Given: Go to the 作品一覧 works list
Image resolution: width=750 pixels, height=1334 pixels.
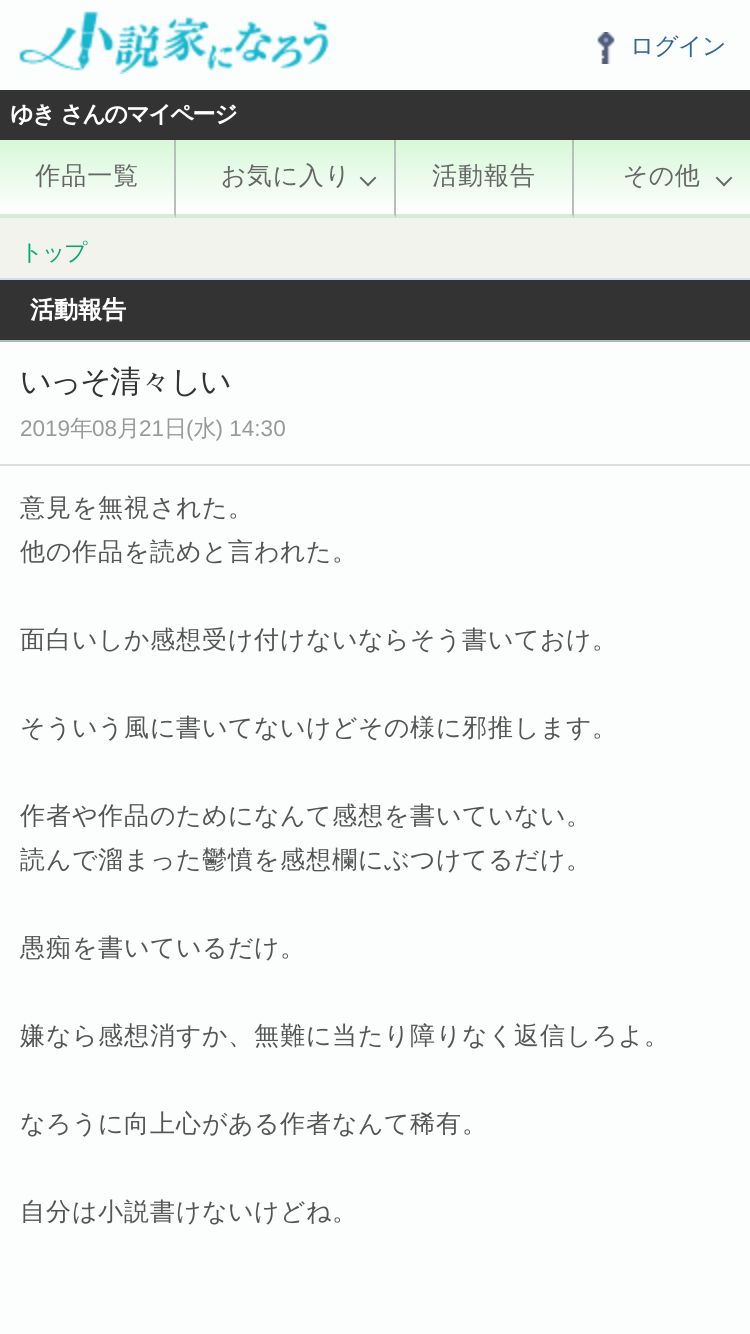Looking at the screenshot, I should (87, 177).
